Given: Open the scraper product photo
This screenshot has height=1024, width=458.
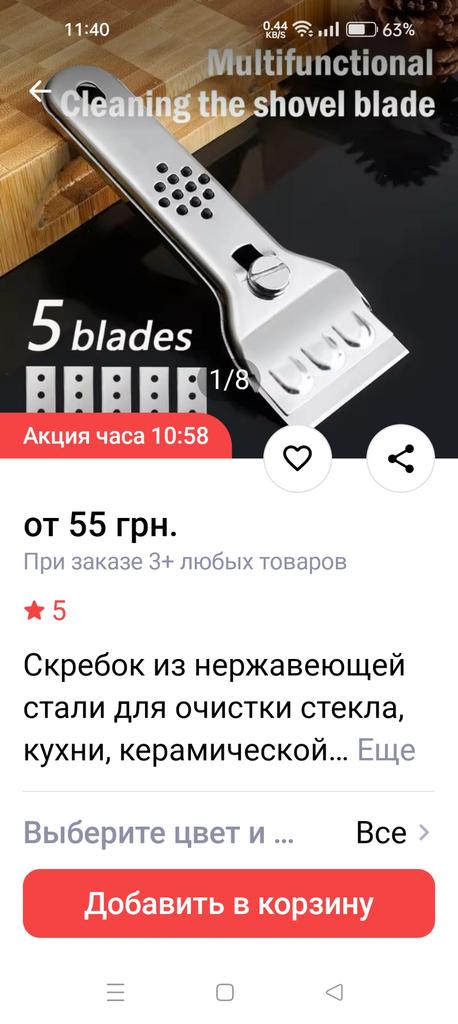Looking at the screenshot, I should click(229, 229).
